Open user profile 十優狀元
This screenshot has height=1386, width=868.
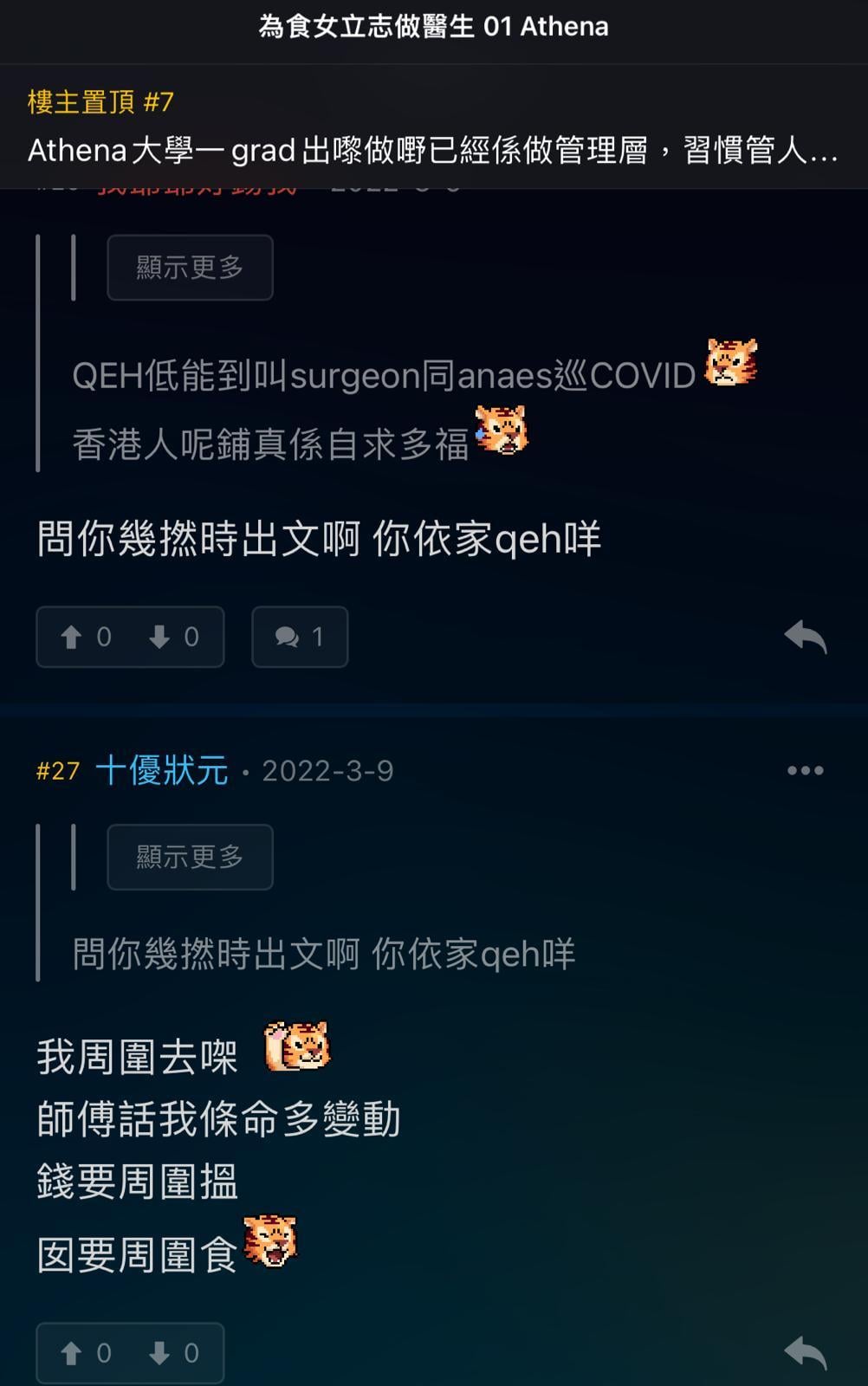162,770
